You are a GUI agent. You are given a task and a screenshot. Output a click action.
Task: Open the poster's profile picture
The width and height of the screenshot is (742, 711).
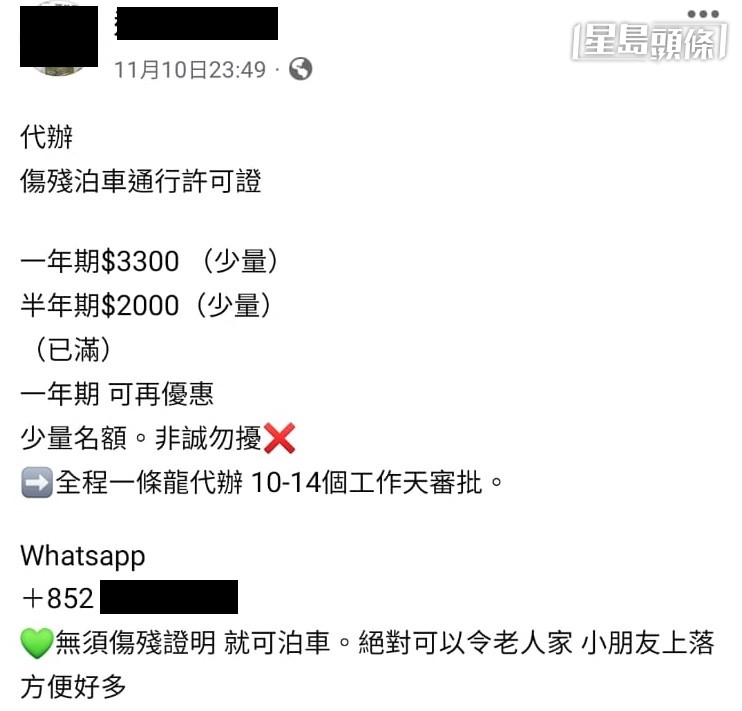60,39
